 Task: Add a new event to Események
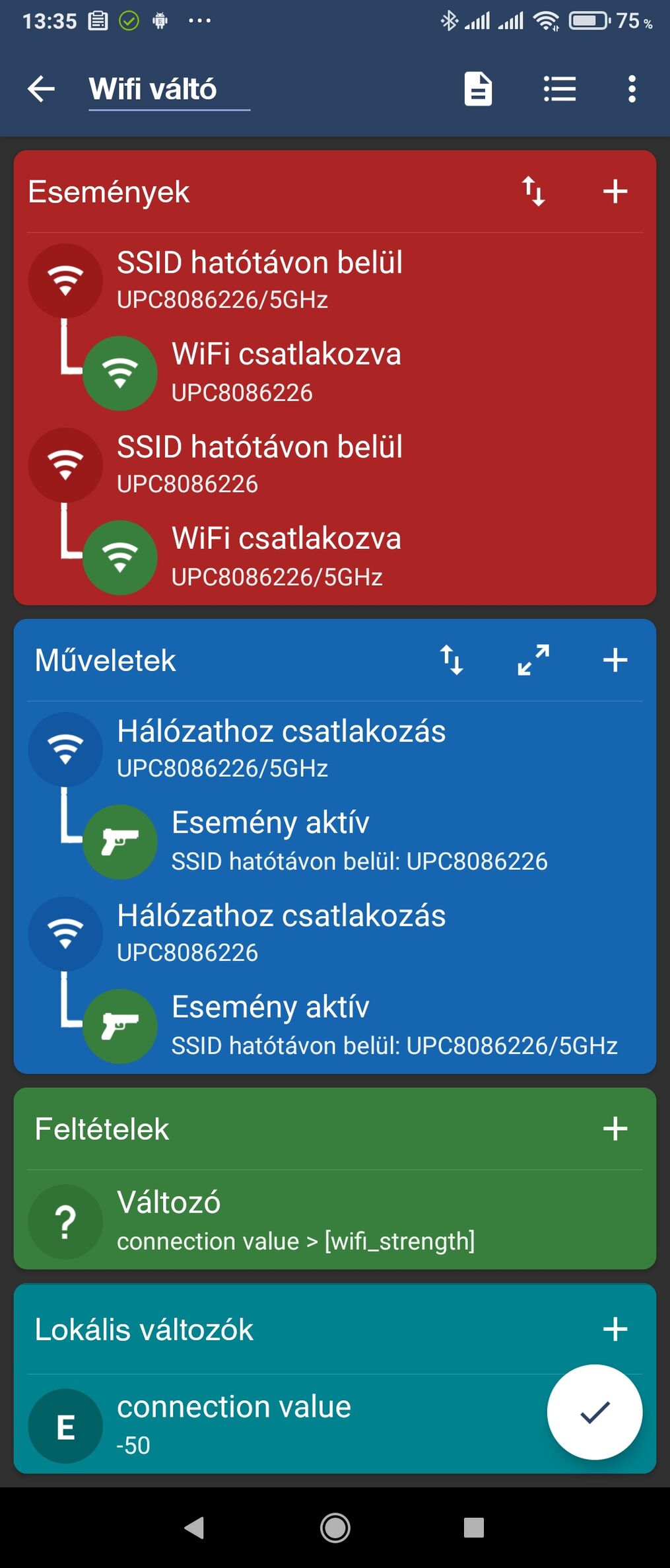coord(615,192)
